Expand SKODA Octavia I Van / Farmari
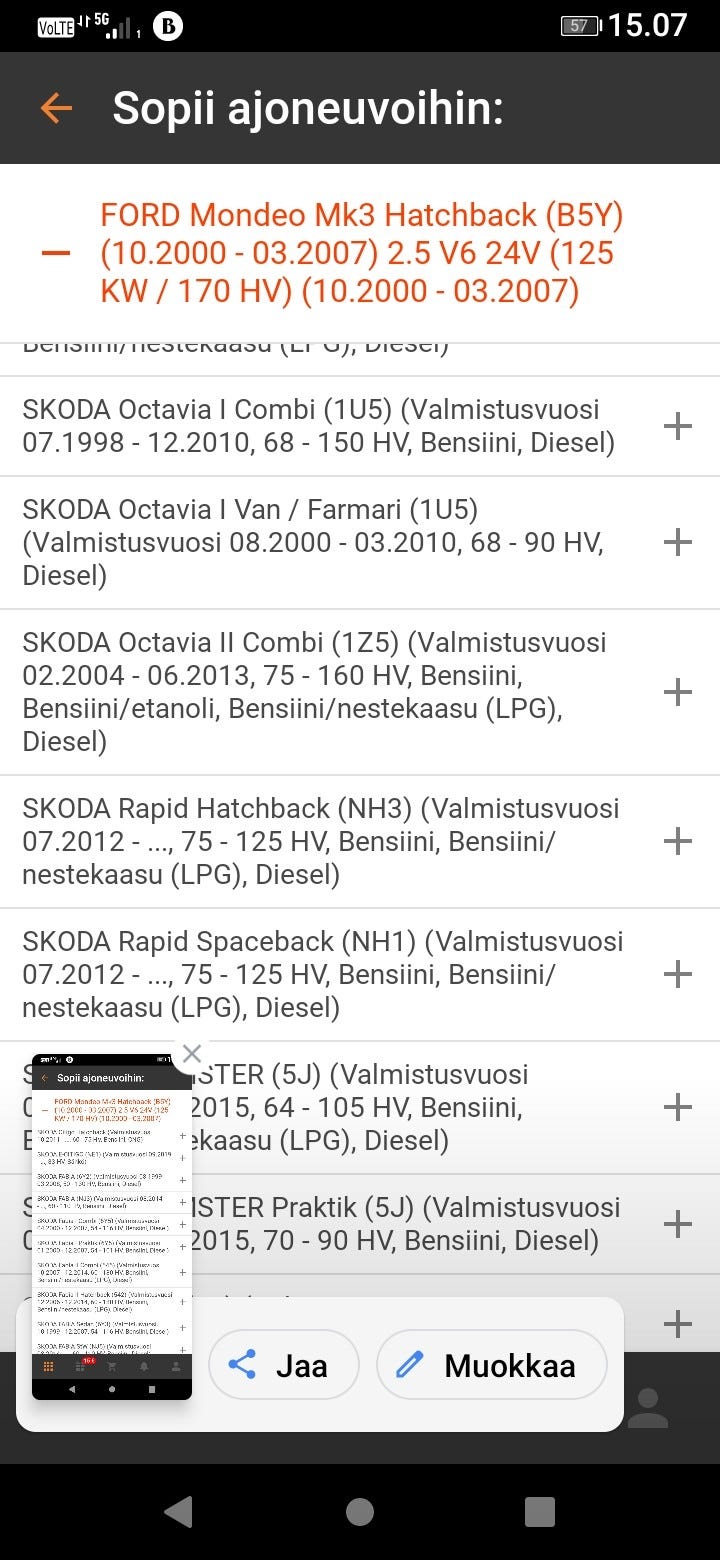 click(677, 542)
